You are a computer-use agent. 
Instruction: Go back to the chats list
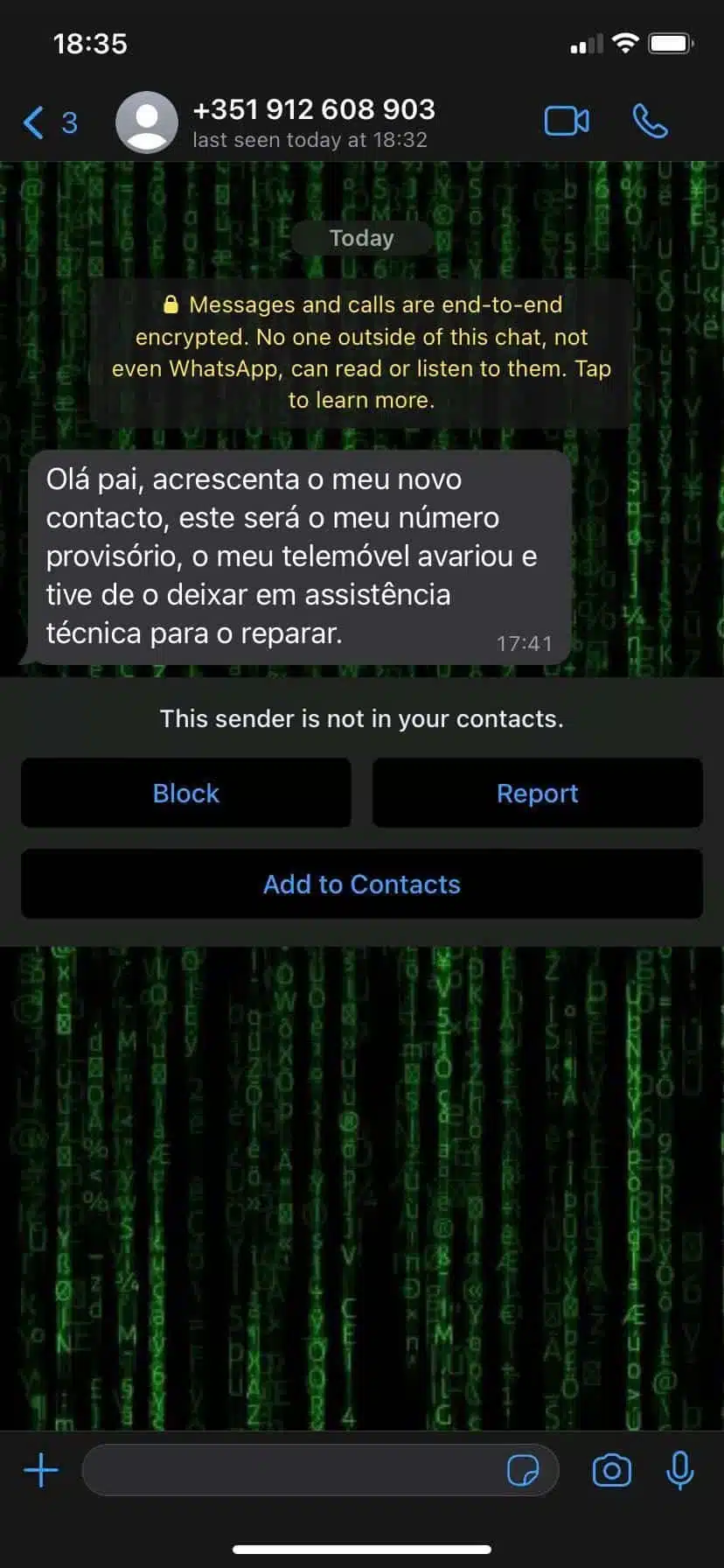coord(33,122)
